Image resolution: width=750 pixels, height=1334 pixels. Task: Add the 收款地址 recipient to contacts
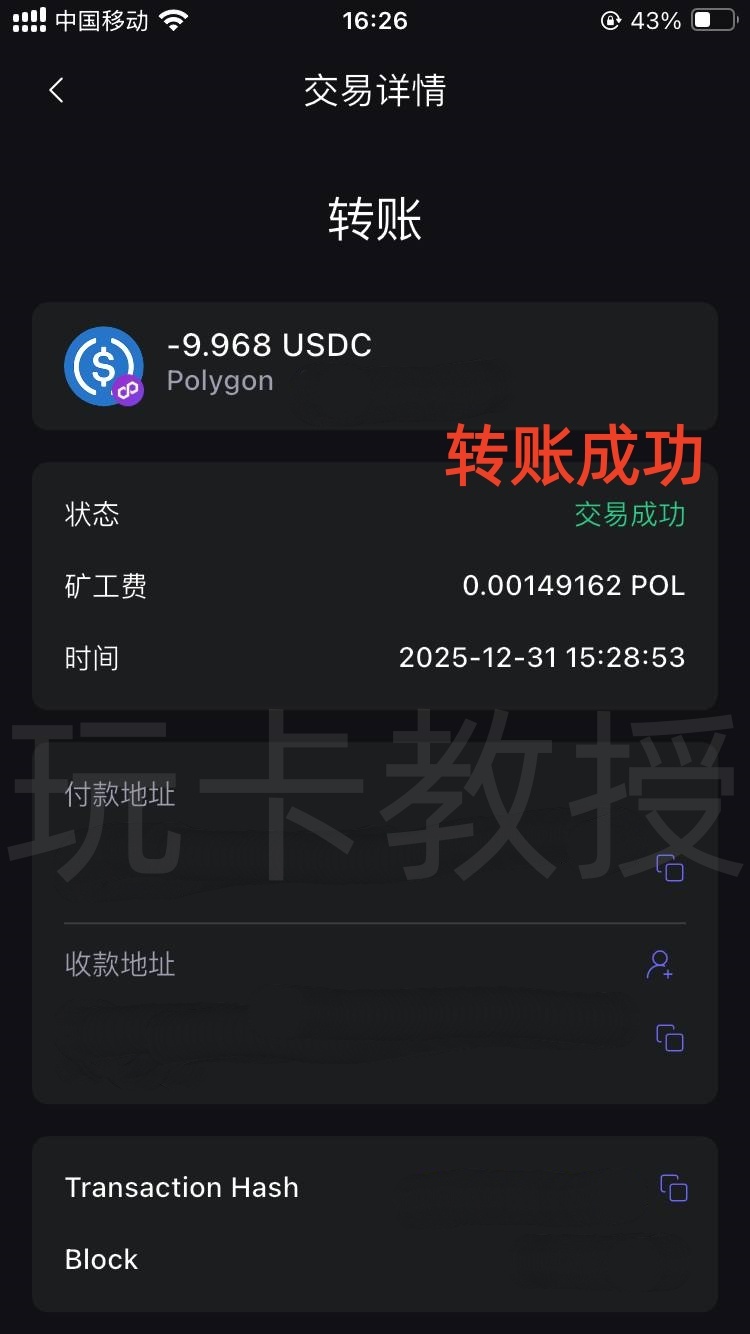click(x=660, y=965)
